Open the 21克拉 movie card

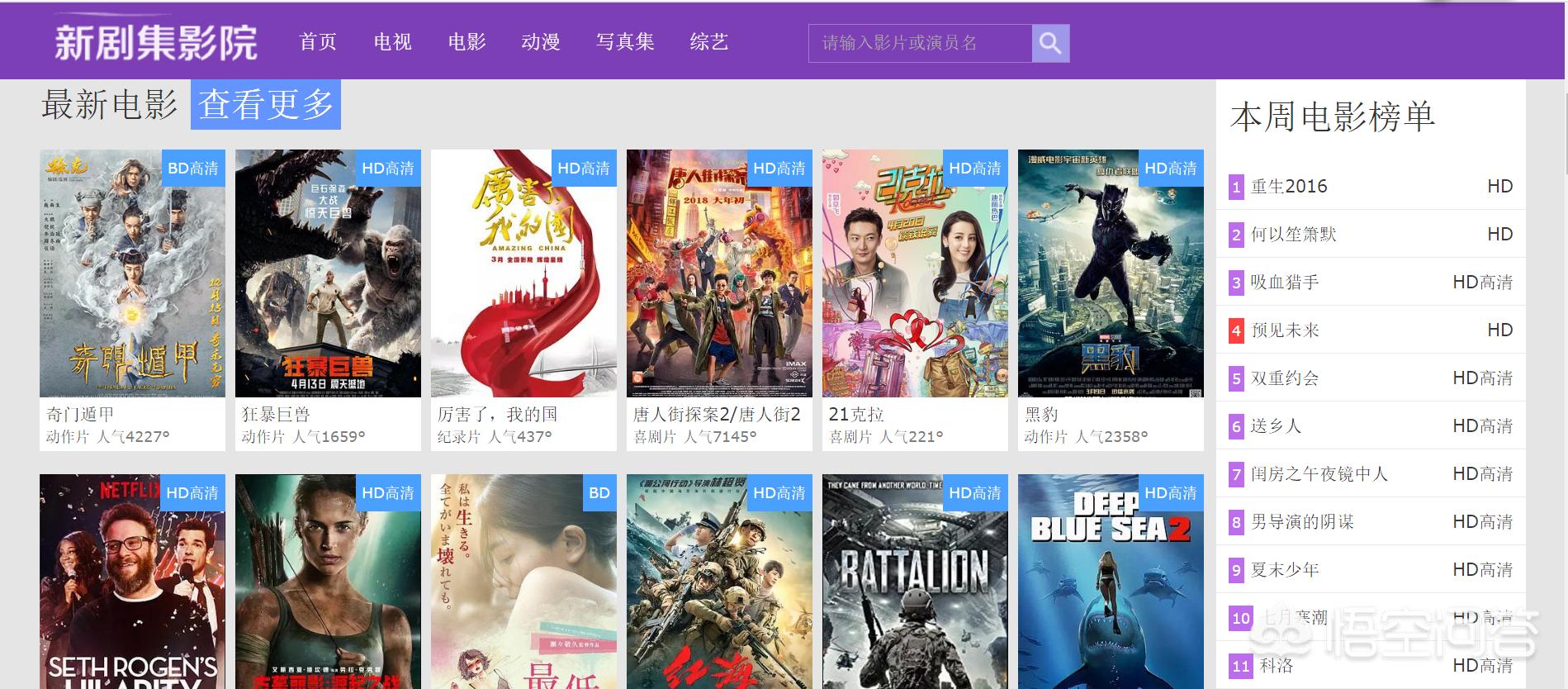point(915,274)
